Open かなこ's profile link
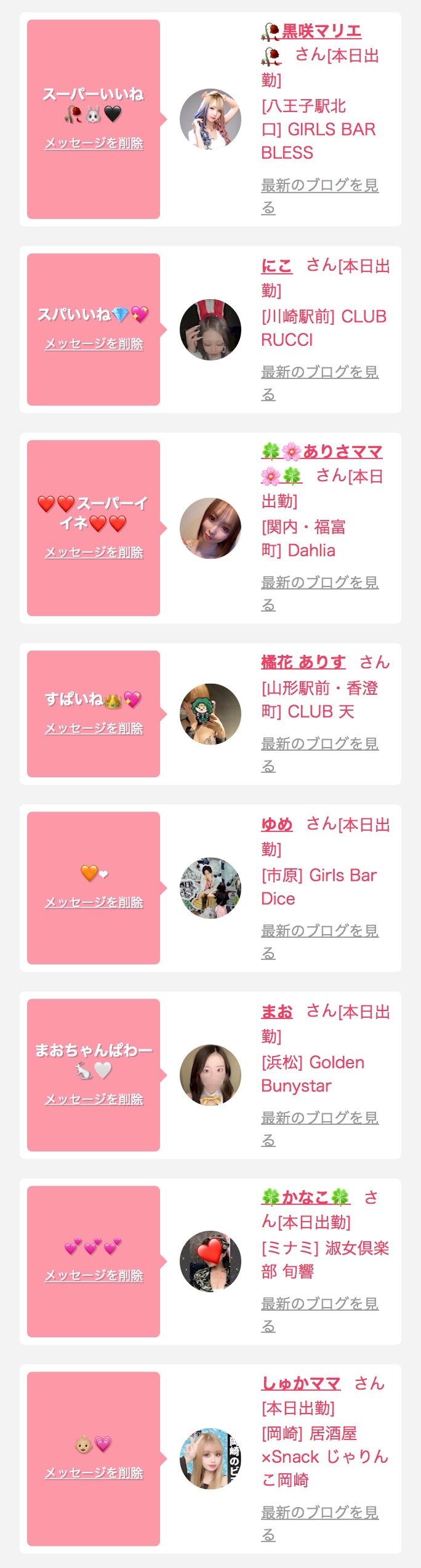Image resolution: width=421 pixels, height=1568 pixels. point(305,1198)
